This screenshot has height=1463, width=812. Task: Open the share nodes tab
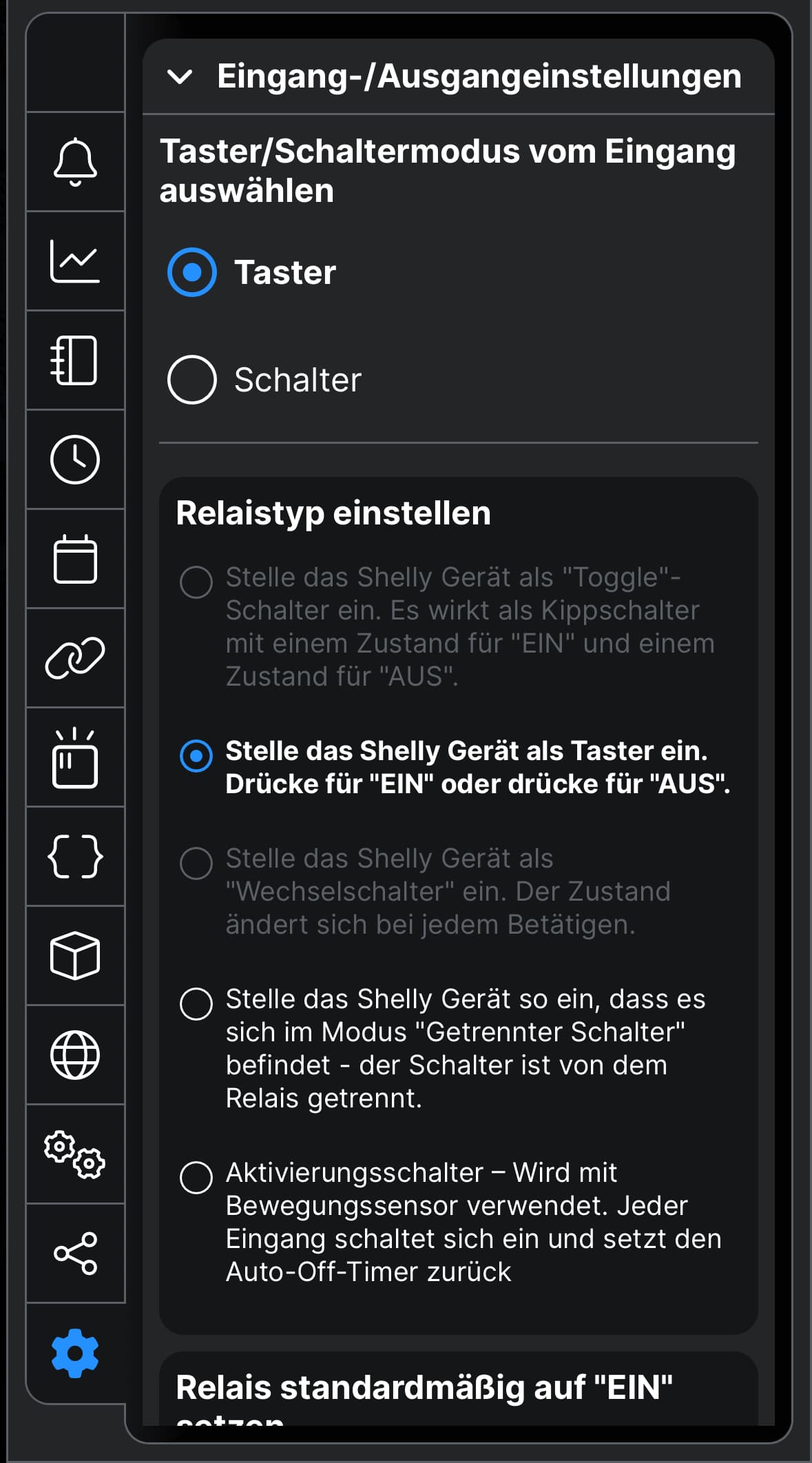(x=75, y=1254)
